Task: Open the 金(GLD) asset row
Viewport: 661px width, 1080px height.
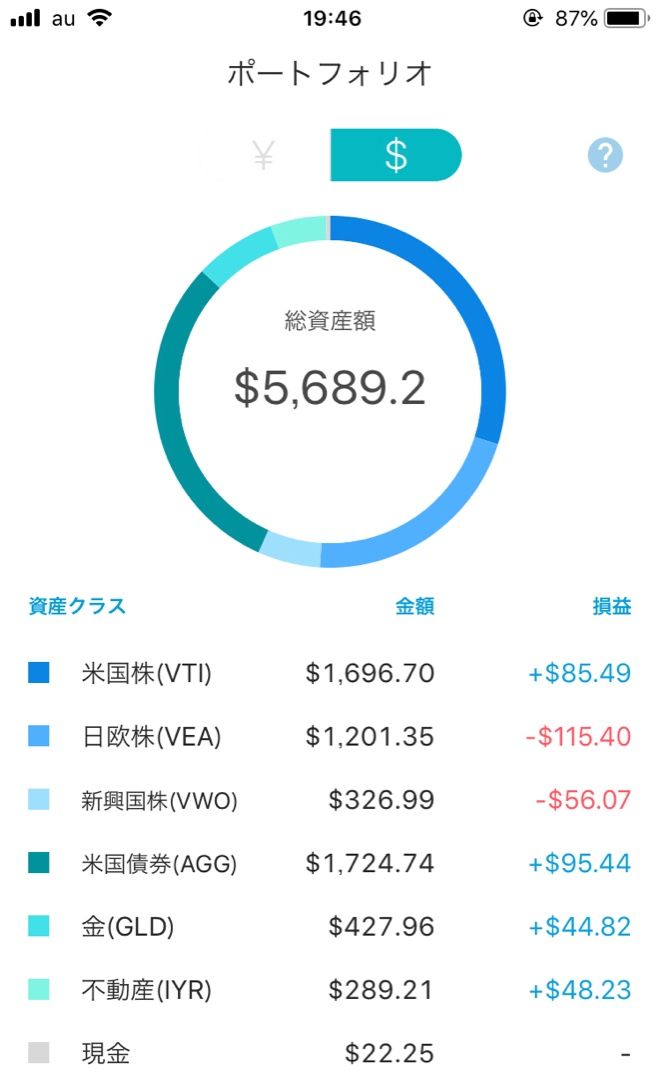Action: (x=330, y=926)
